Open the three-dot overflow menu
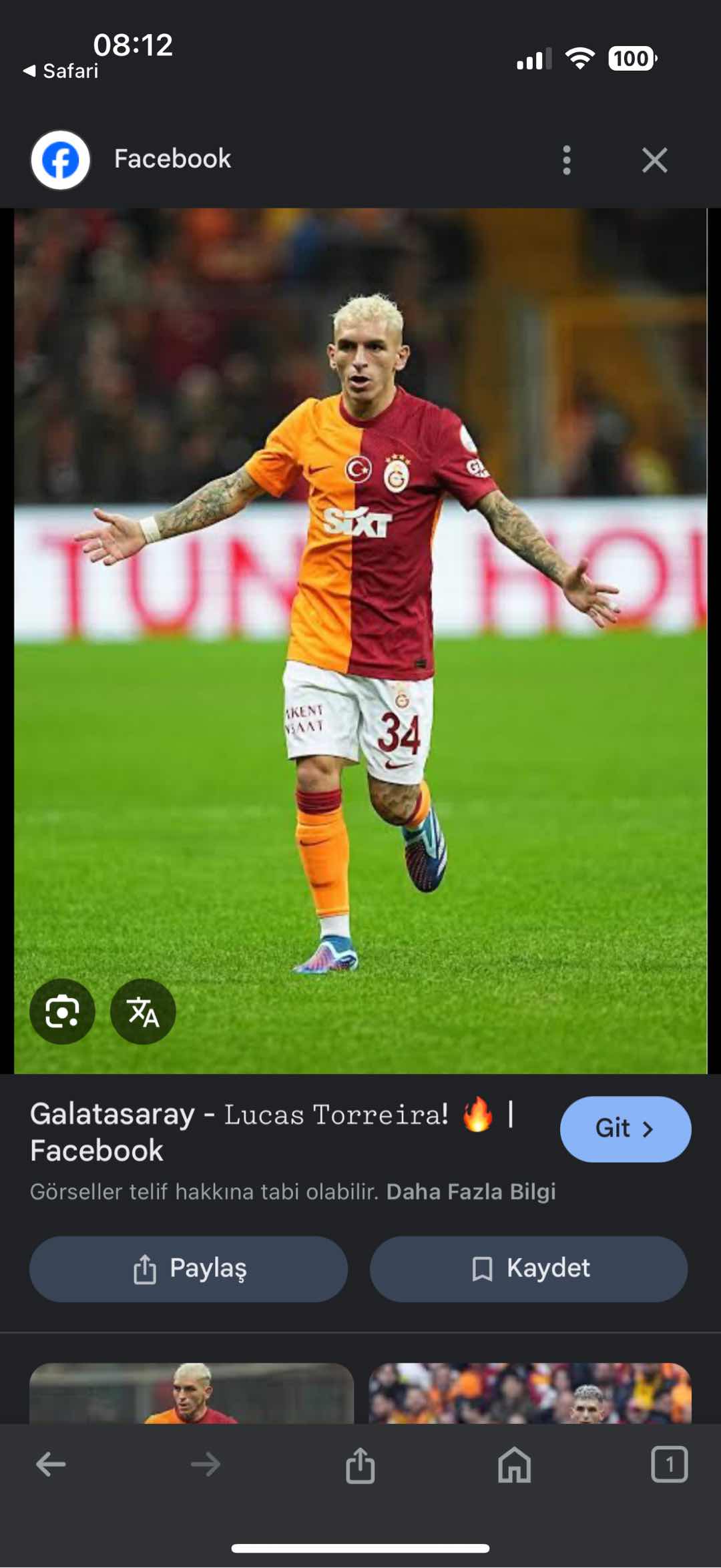 coord(567,160)
